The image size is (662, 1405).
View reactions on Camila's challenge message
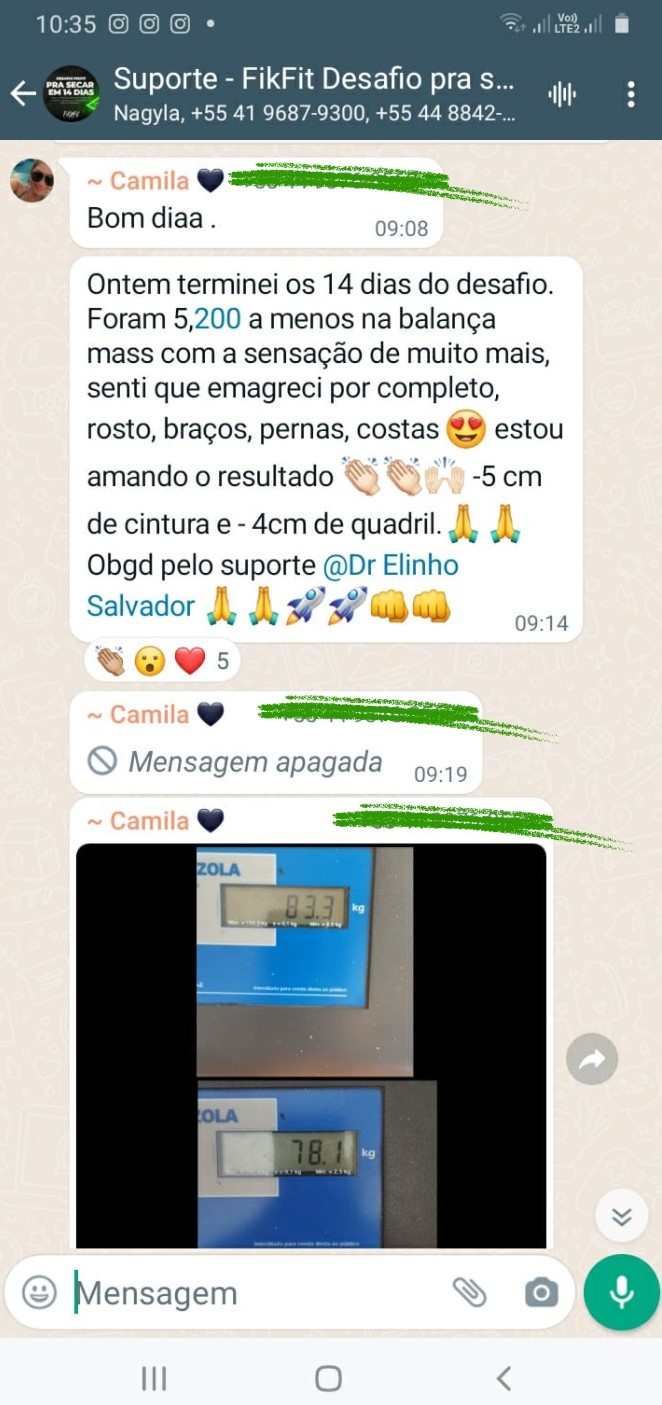click(162, 661)
